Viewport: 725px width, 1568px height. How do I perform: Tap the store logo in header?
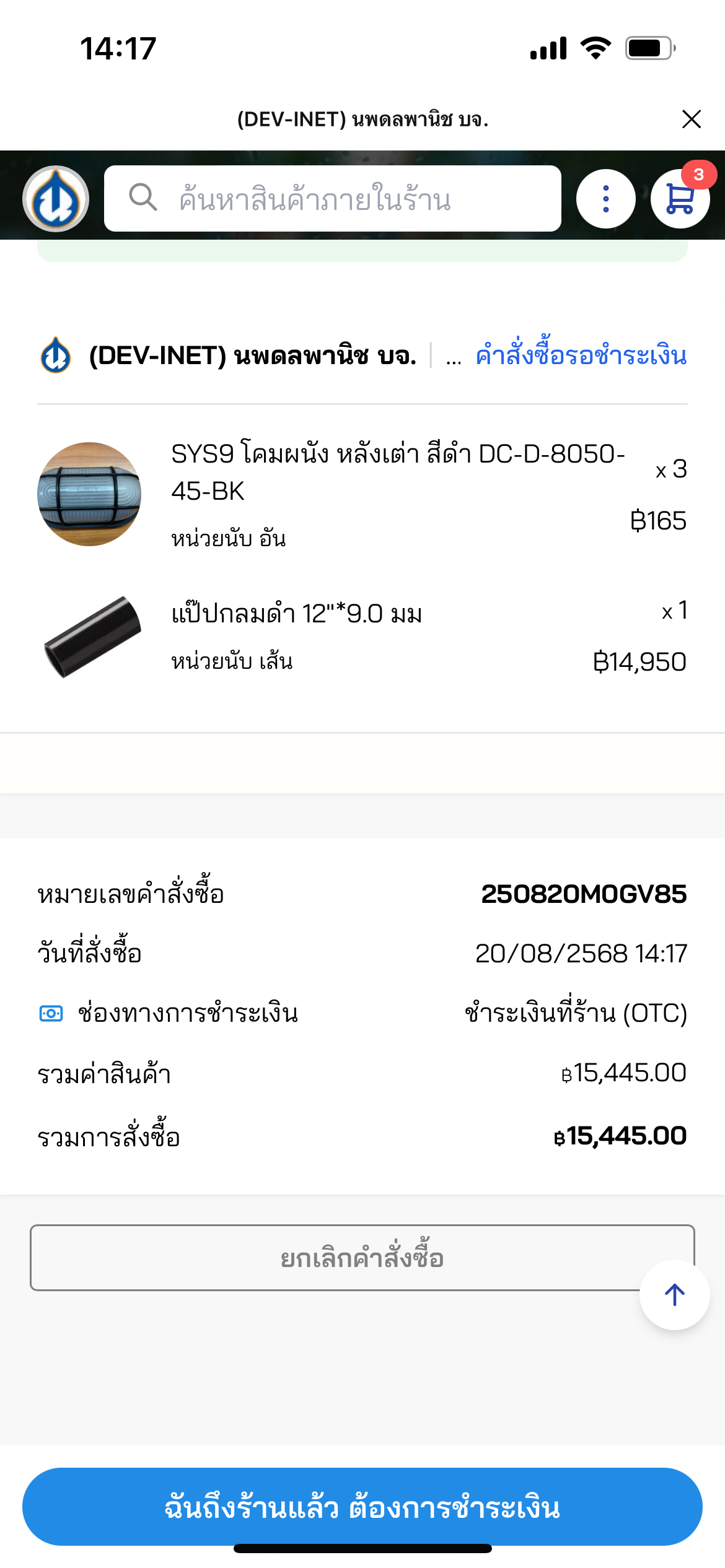56,199
